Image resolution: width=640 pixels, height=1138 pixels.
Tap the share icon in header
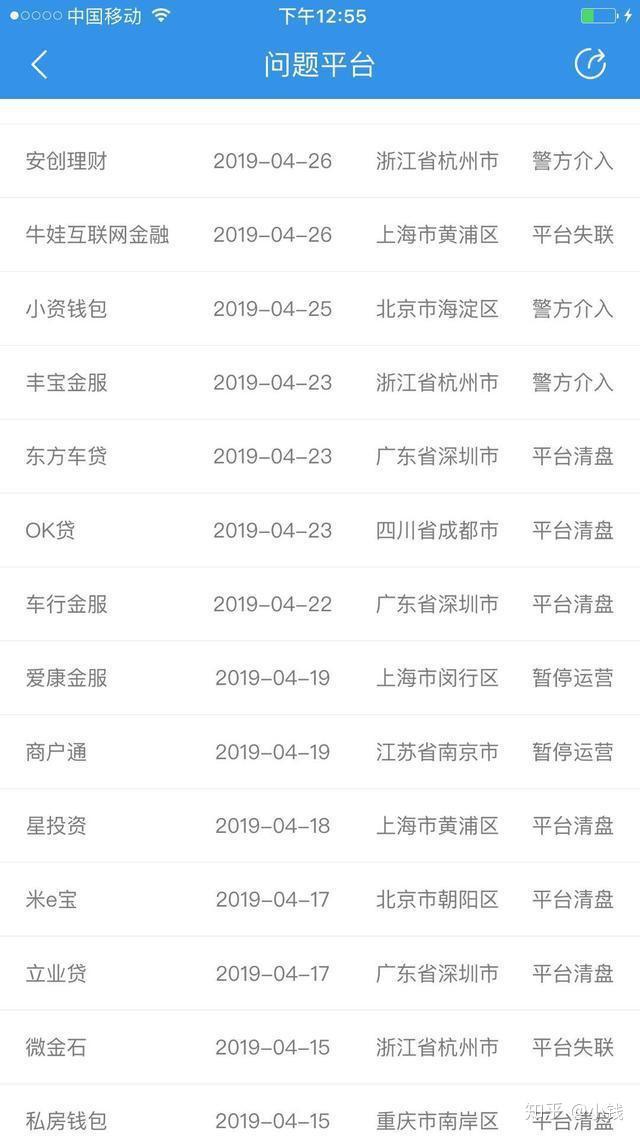click(591, 64)
